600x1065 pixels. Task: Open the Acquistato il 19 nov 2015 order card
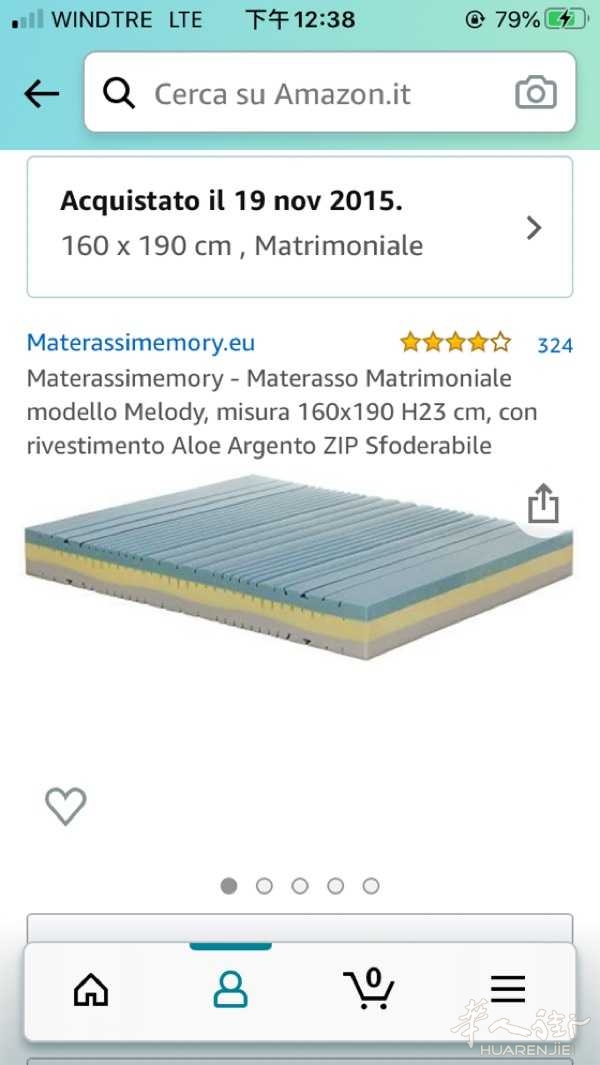300,227
